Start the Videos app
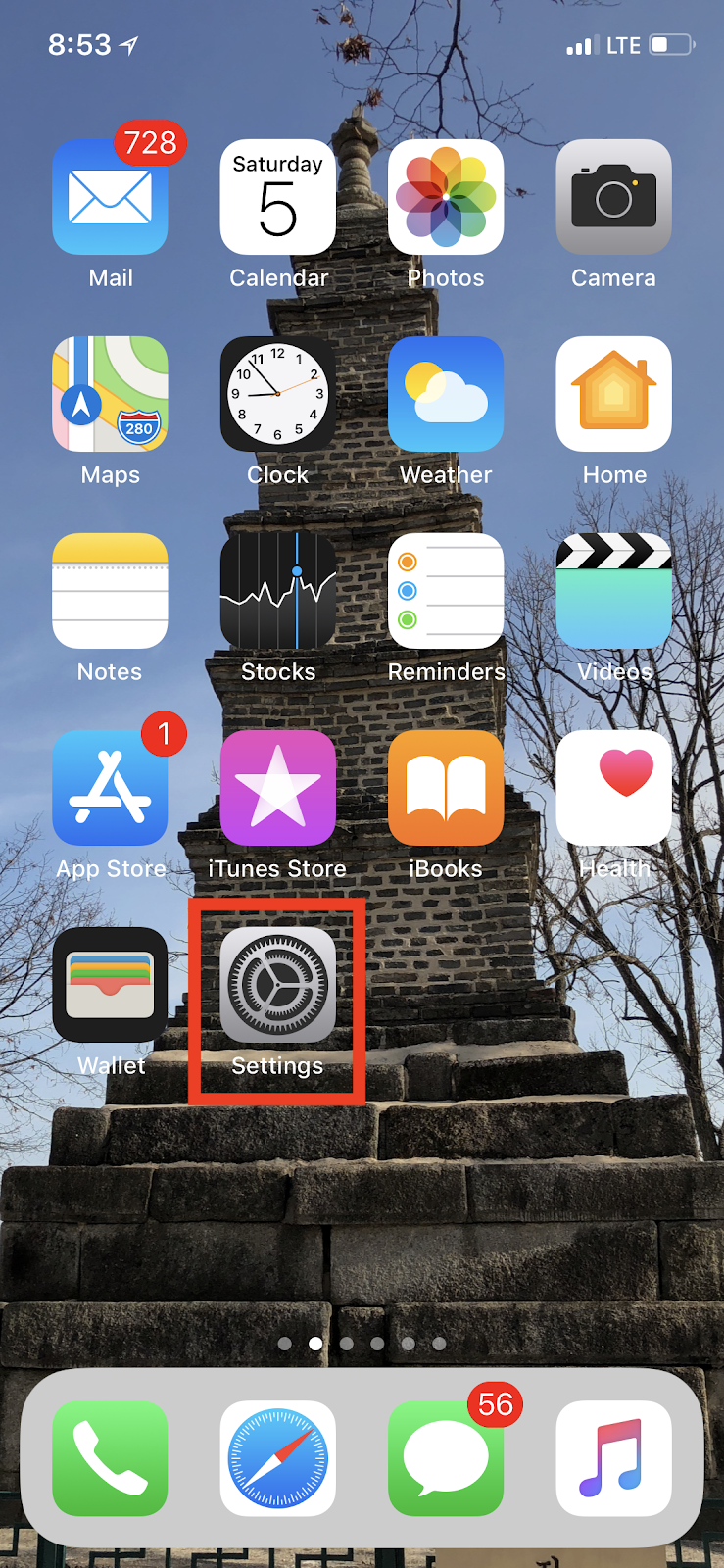This screenshot has width=724, height=1568. pos(613,591)
